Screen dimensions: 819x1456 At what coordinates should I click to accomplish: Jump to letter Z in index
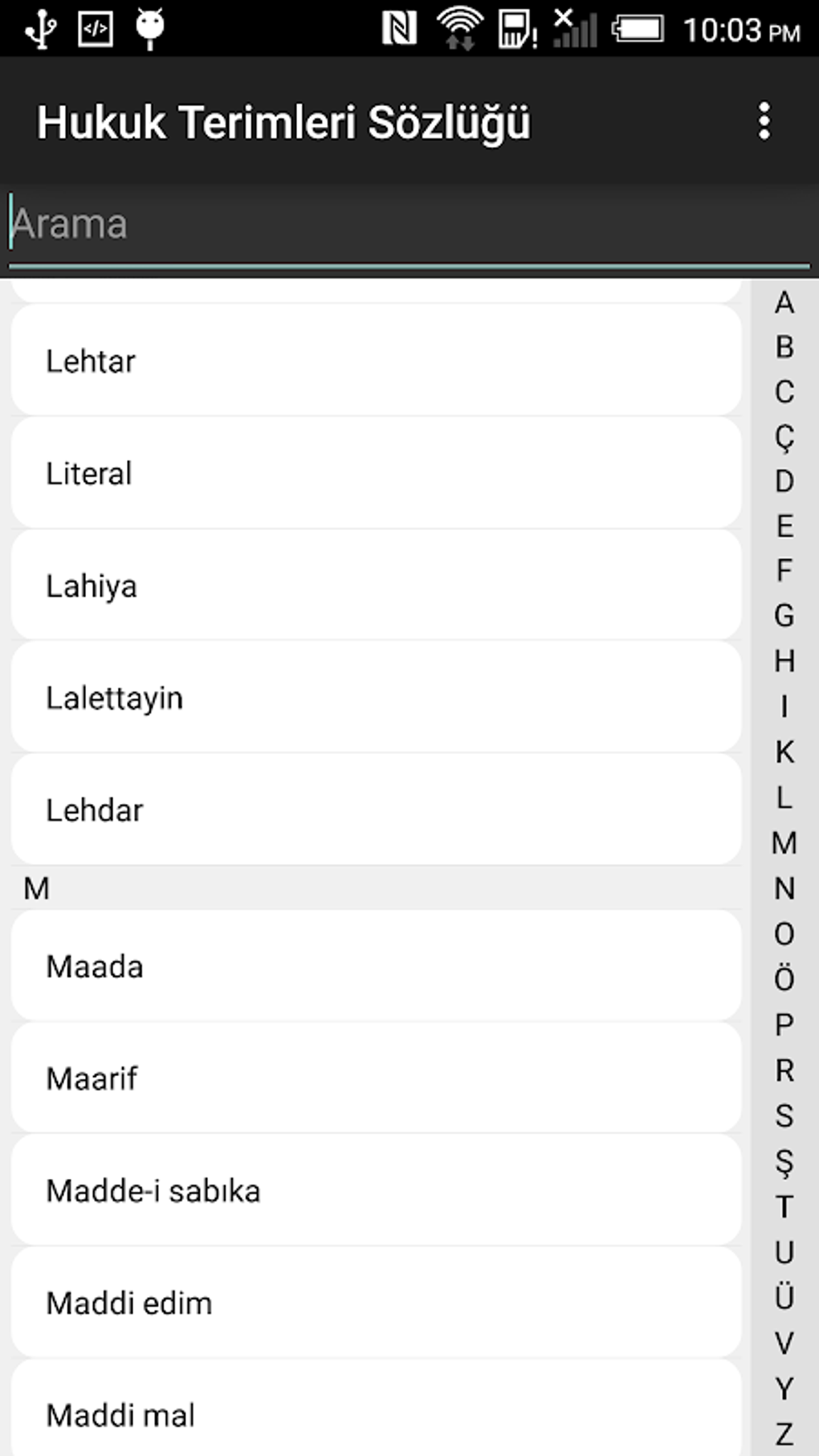tap(784, 1433)
